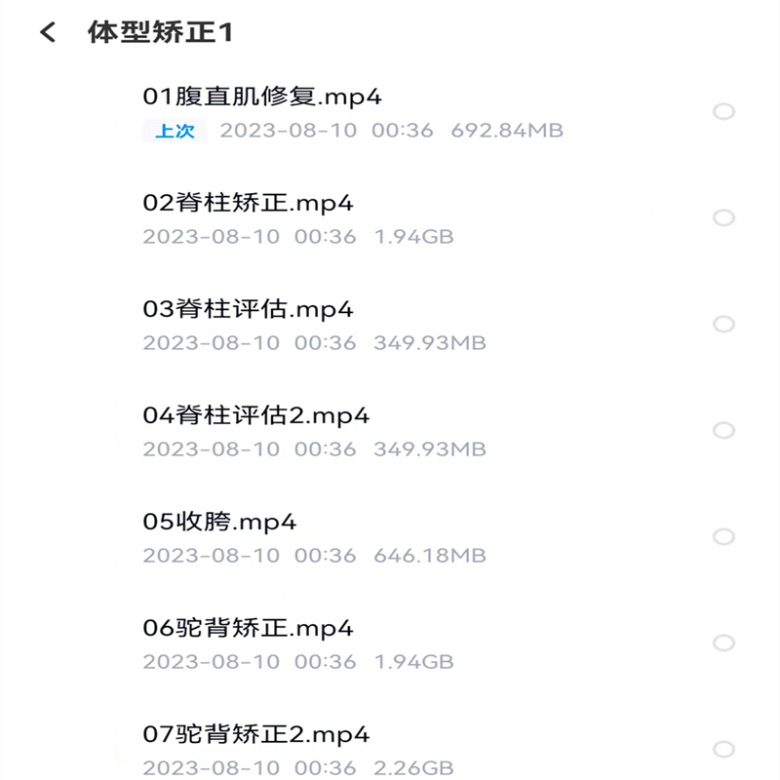The height and width of the screenshot is (780, 780).
Task: Open 07驼背矫正2.mp4 video
Action: pos(256,735)
